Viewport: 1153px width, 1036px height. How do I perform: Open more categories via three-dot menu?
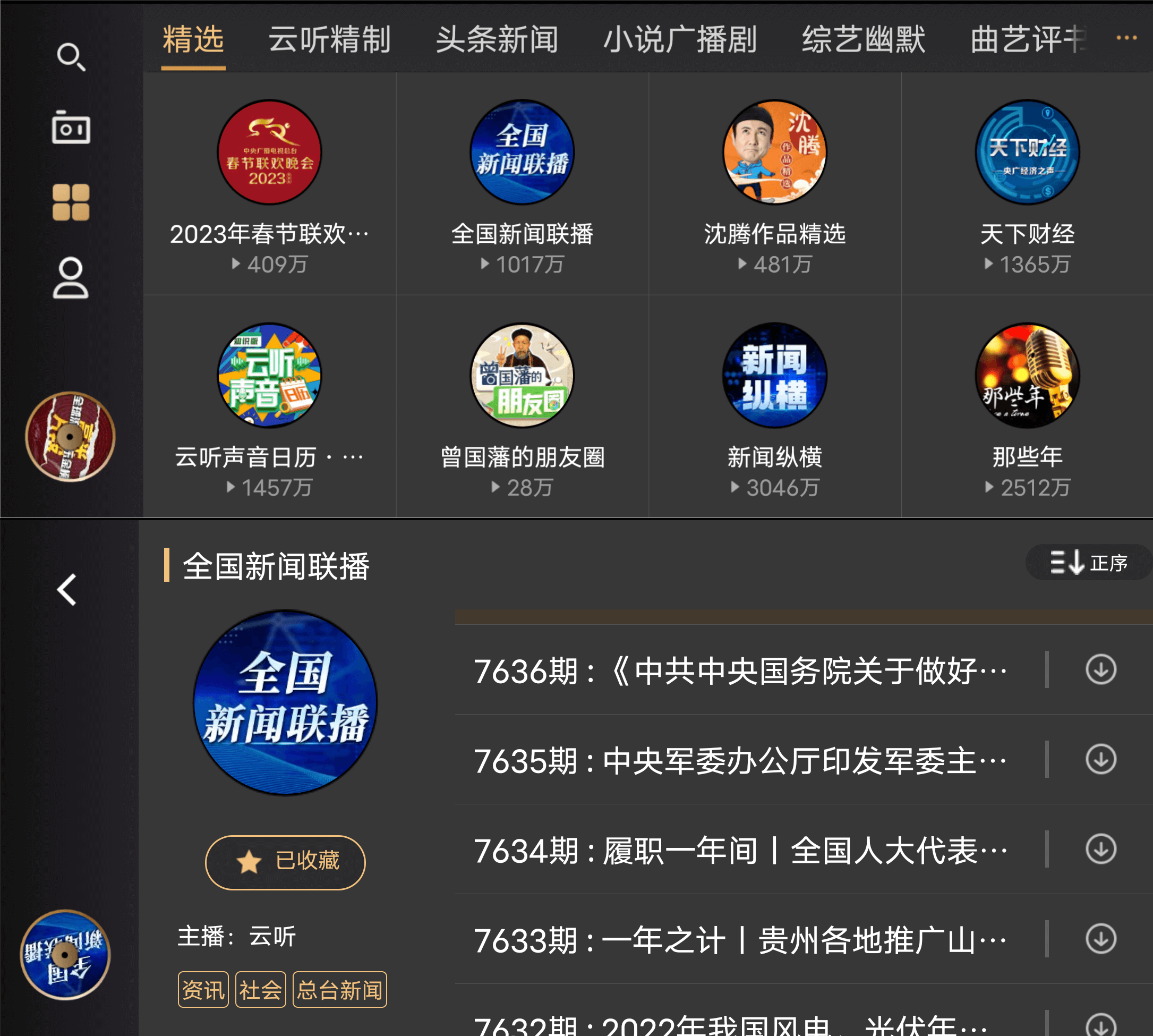point(1126,38)
